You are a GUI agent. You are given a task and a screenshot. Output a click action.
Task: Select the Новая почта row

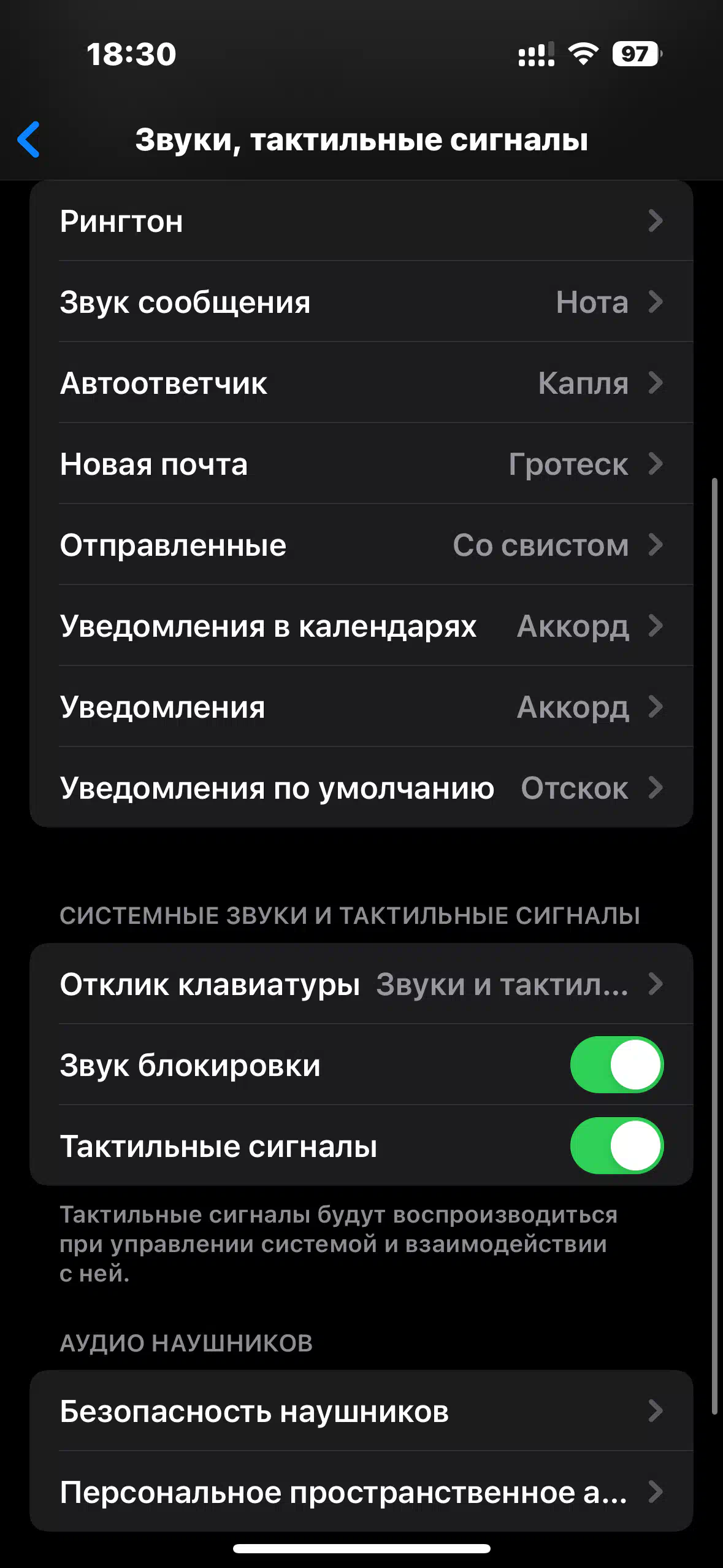pyautogui.click(x=361, y=463)
